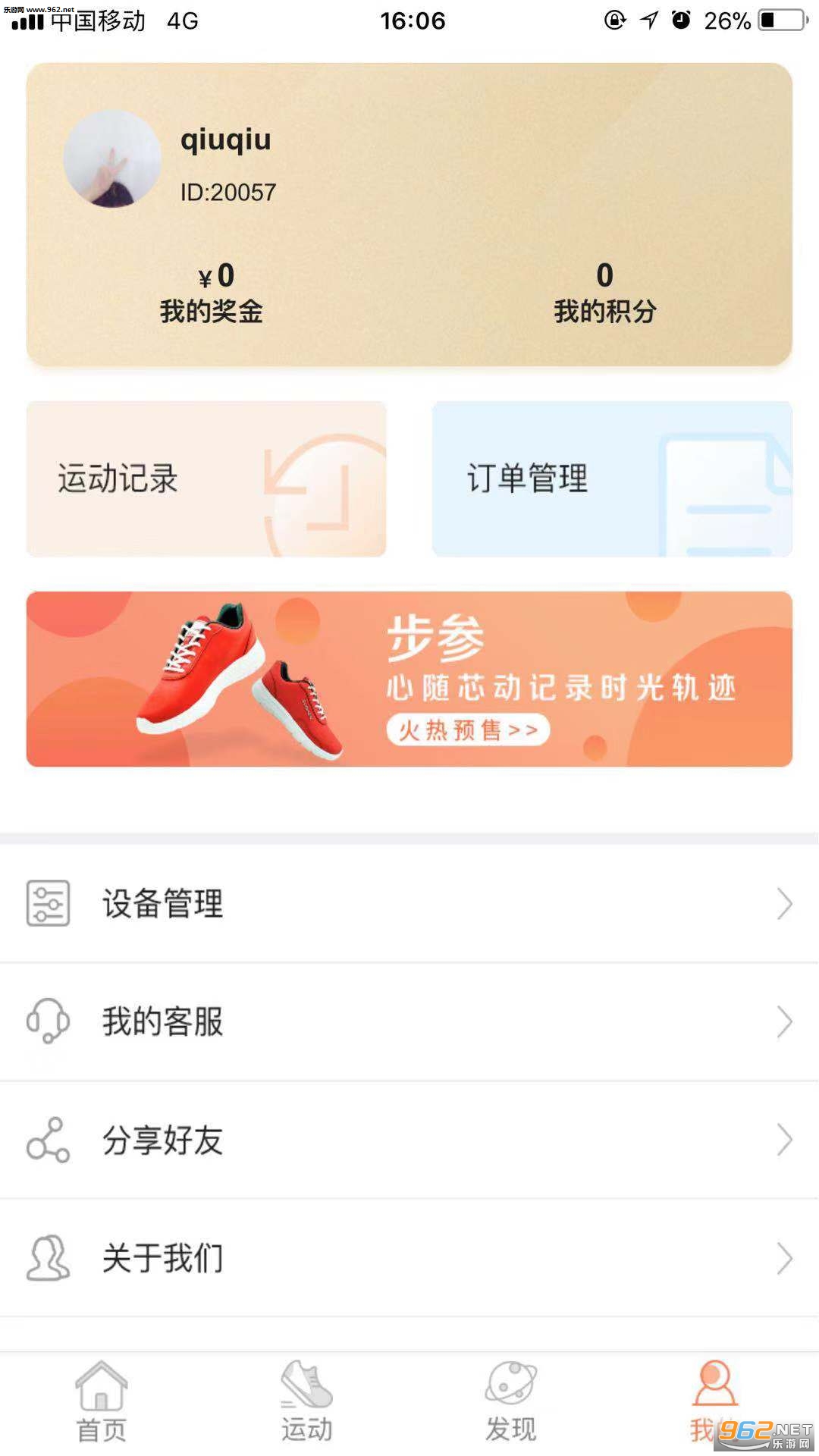Open the 订单管理 card

click(x=612, y=479)
